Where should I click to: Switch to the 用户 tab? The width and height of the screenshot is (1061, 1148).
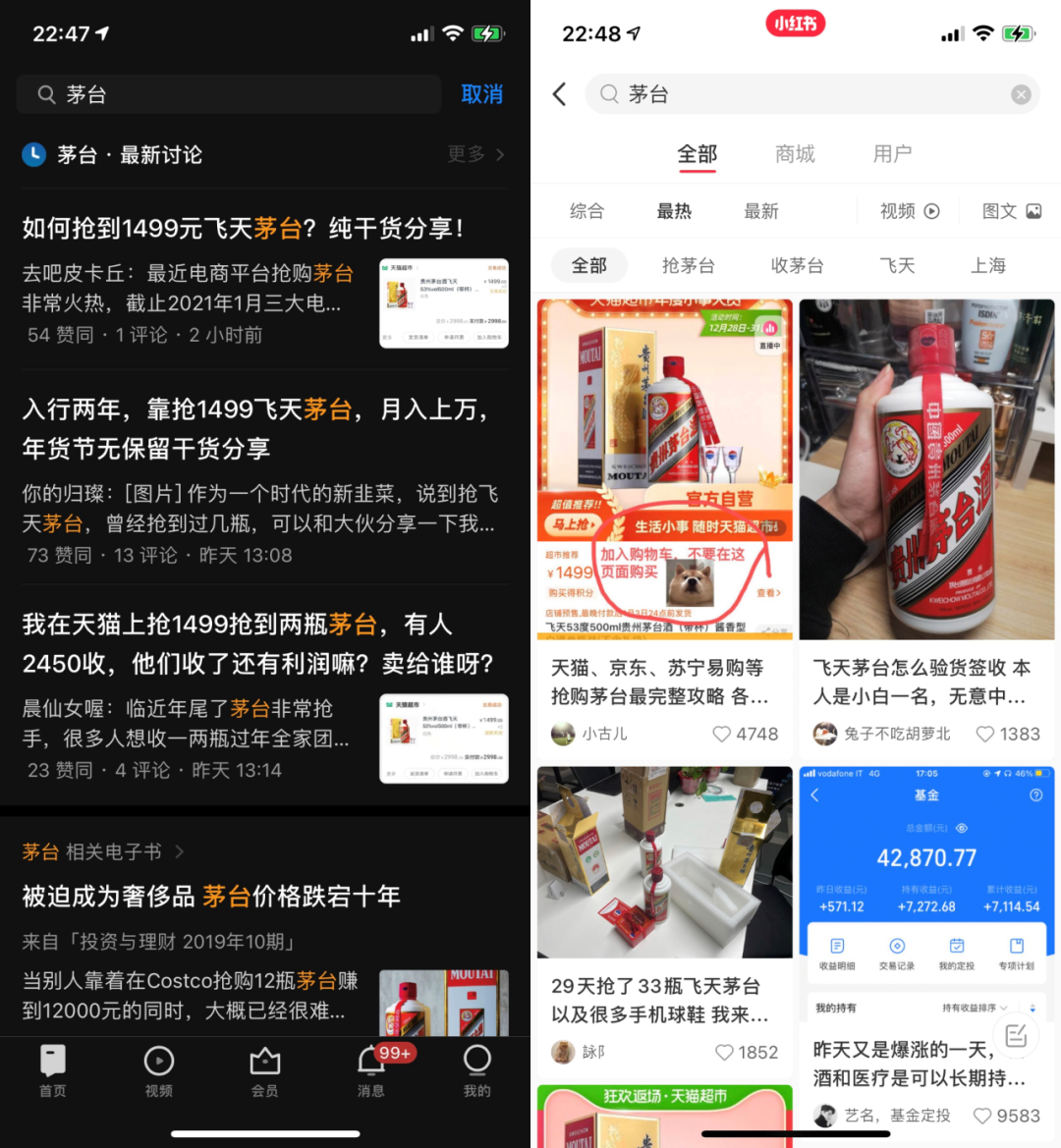tap(892, 154)
